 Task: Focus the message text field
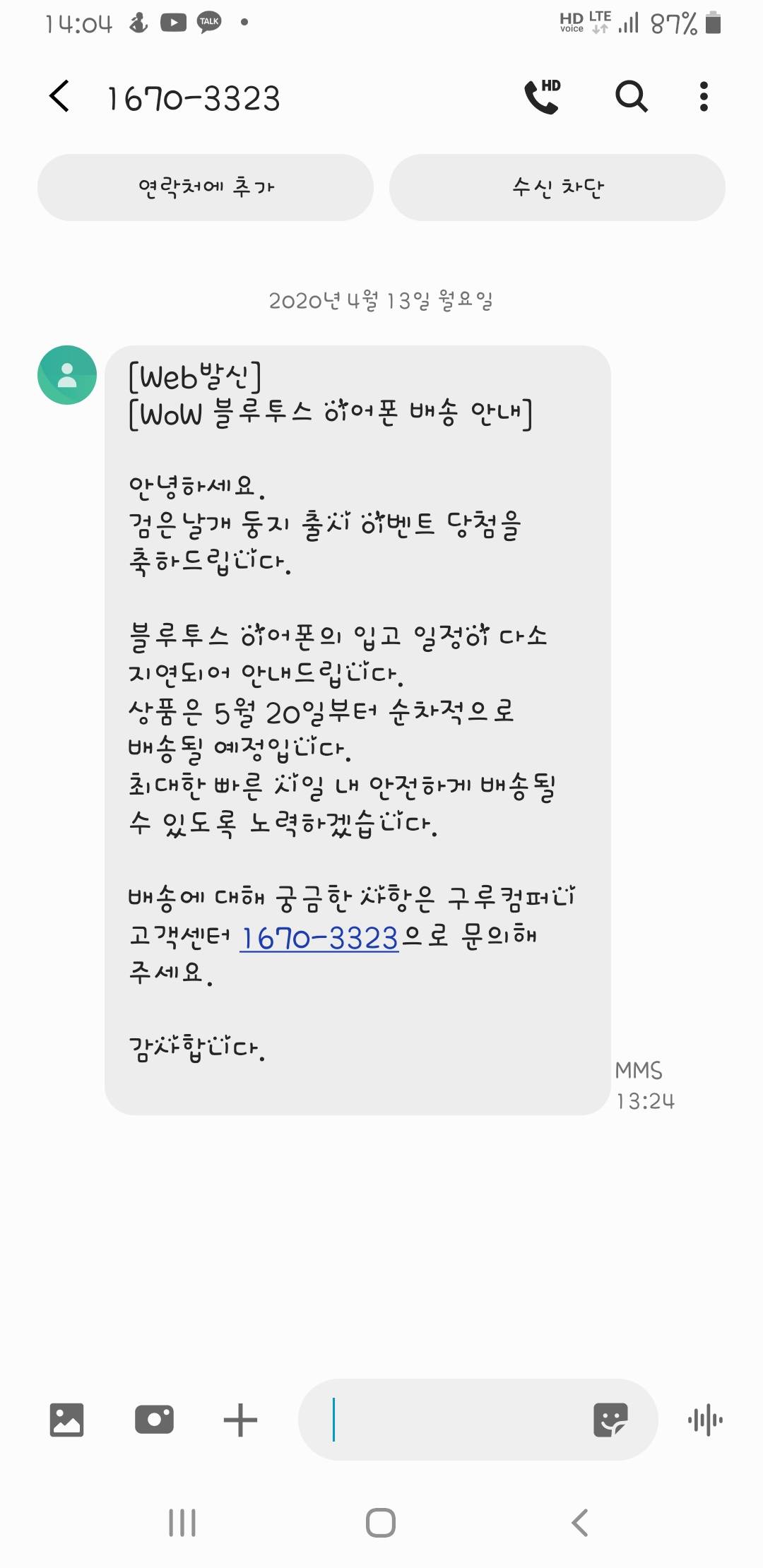(452, 1420)
